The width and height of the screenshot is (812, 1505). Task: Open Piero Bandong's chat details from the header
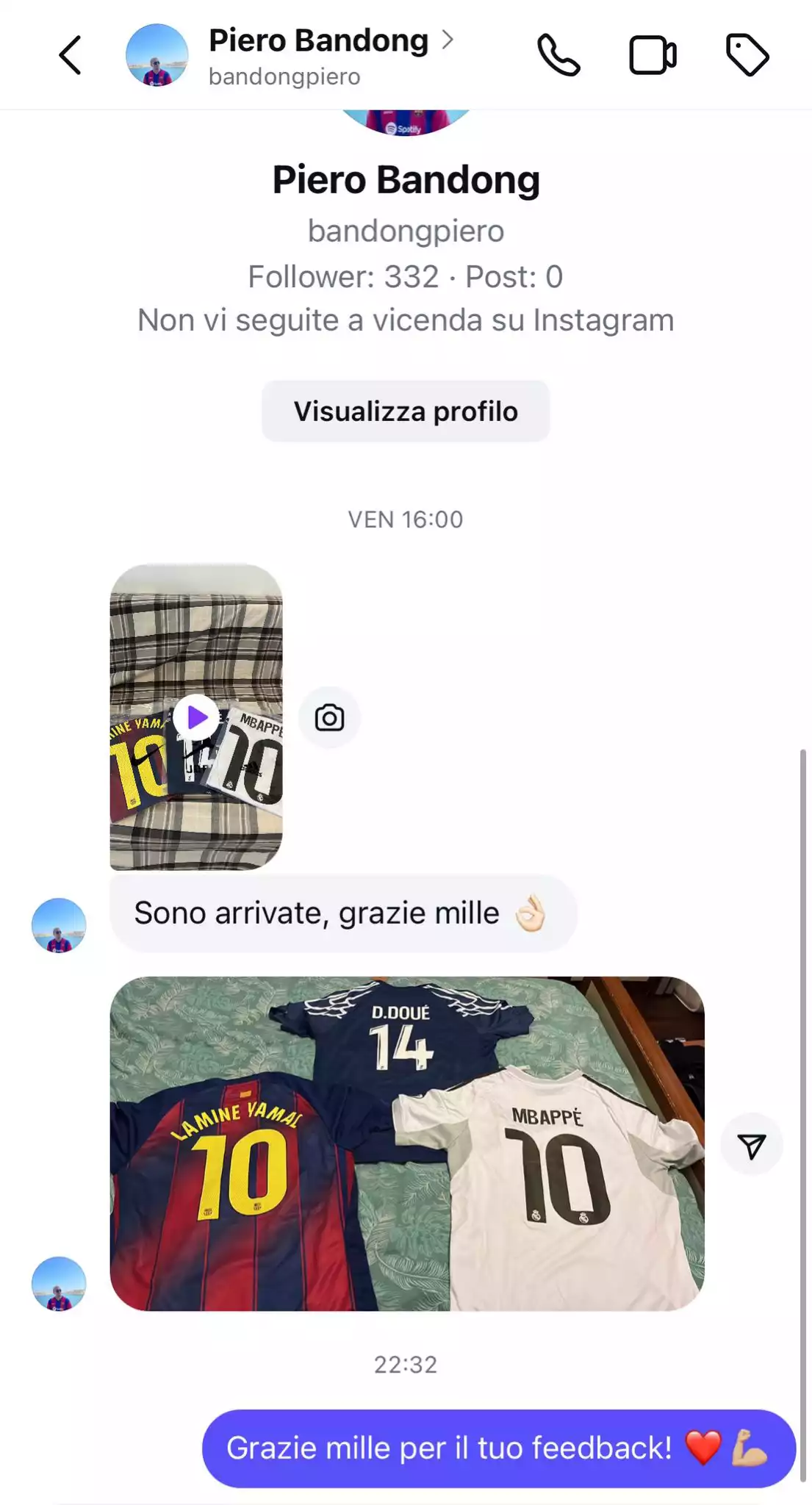point(319,55)
